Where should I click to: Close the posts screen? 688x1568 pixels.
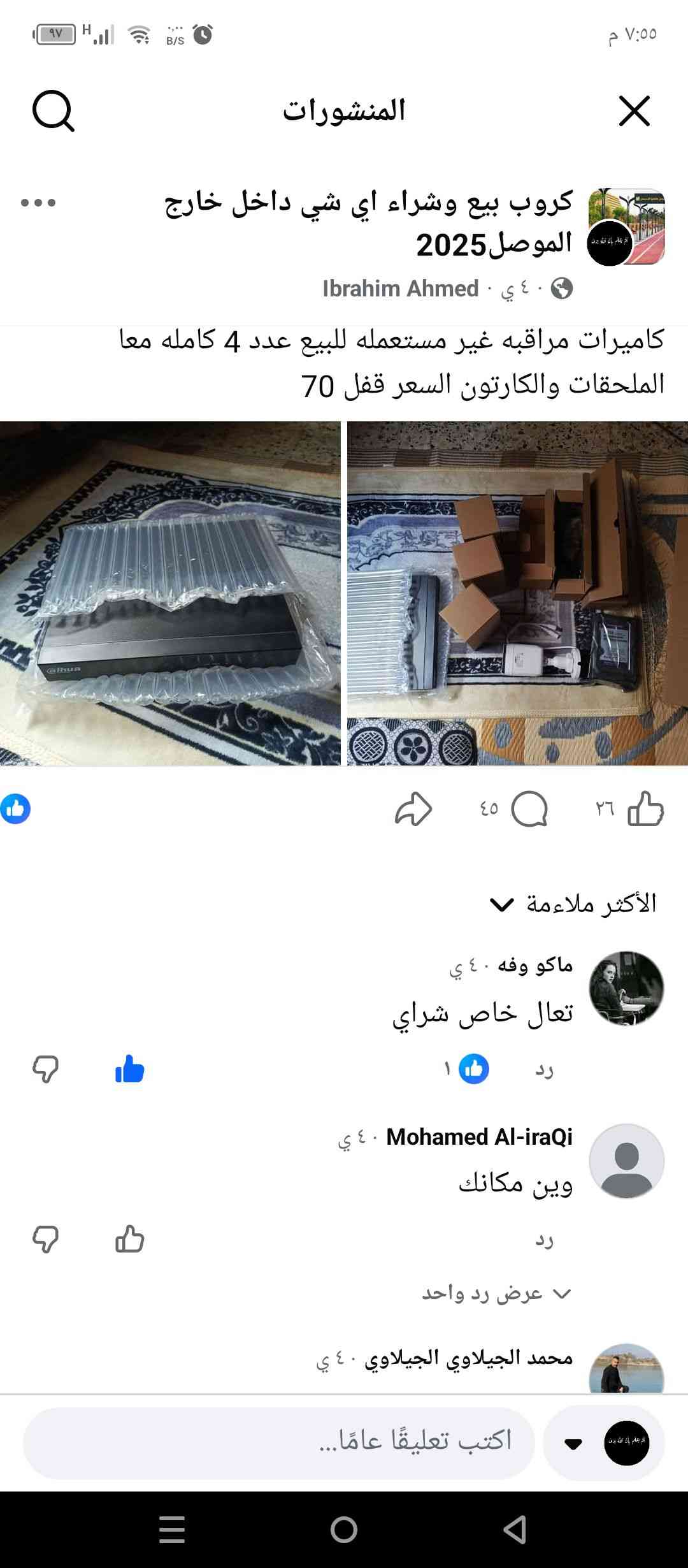[634, 112]
